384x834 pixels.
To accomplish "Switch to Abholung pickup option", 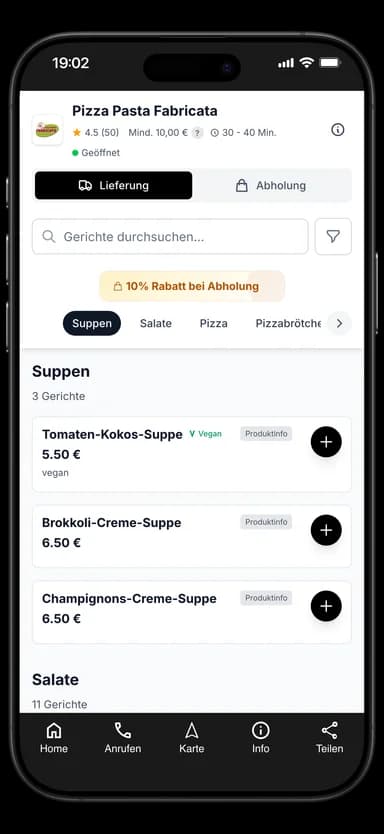I will 271,186.
